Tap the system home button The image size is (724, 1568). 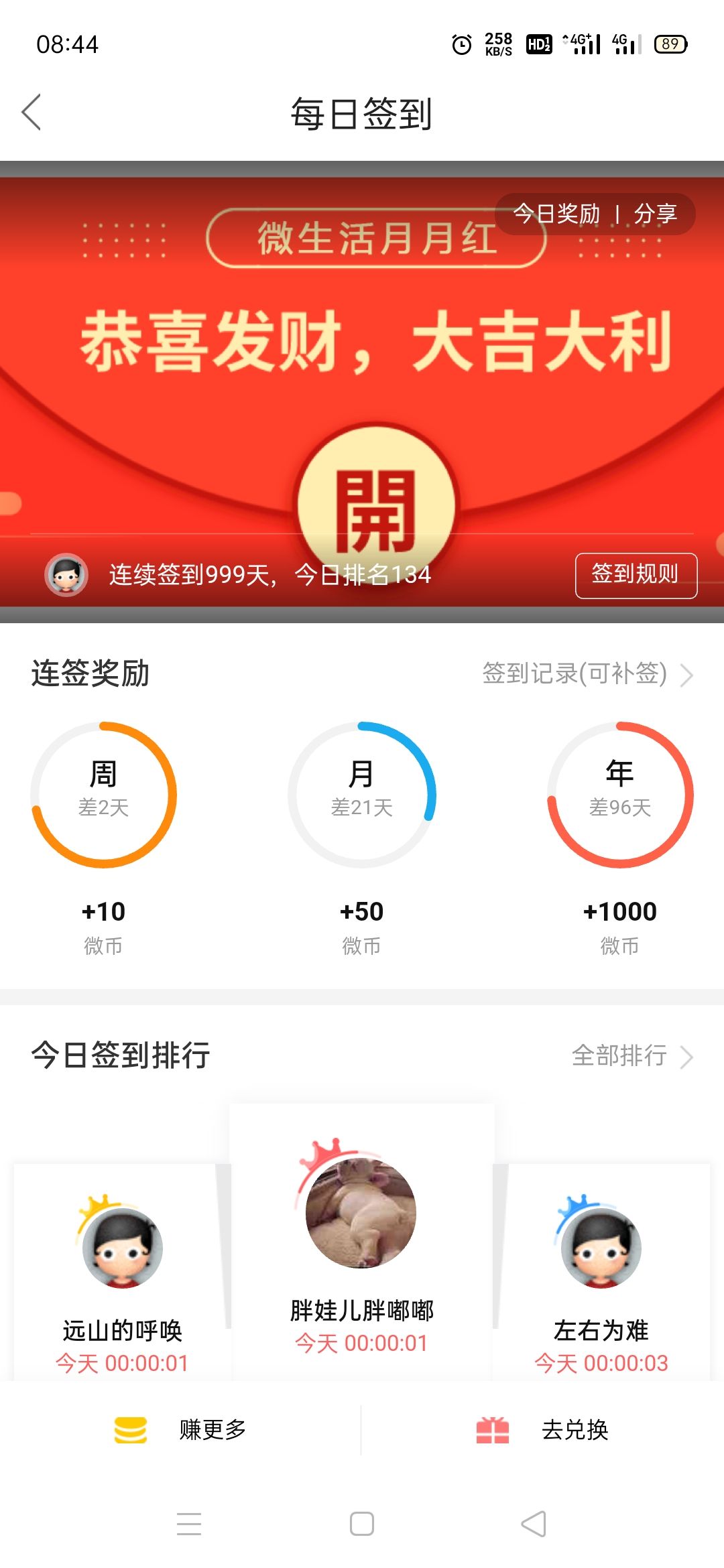(362, 1524)
